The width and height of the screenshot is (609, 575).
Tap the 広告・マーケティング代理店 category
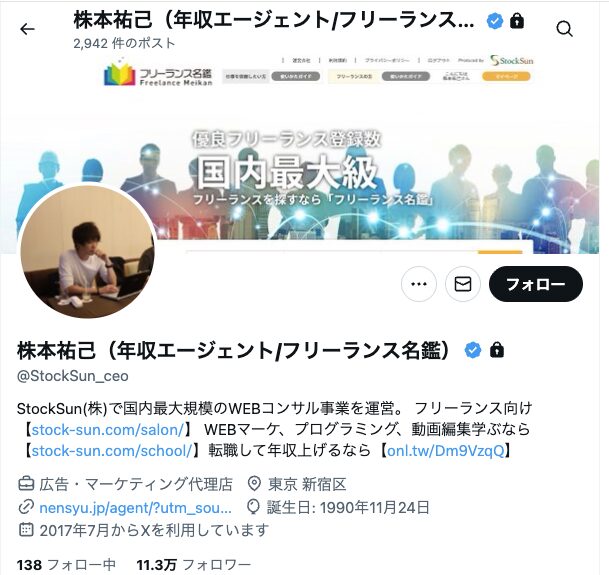point(135,484)
